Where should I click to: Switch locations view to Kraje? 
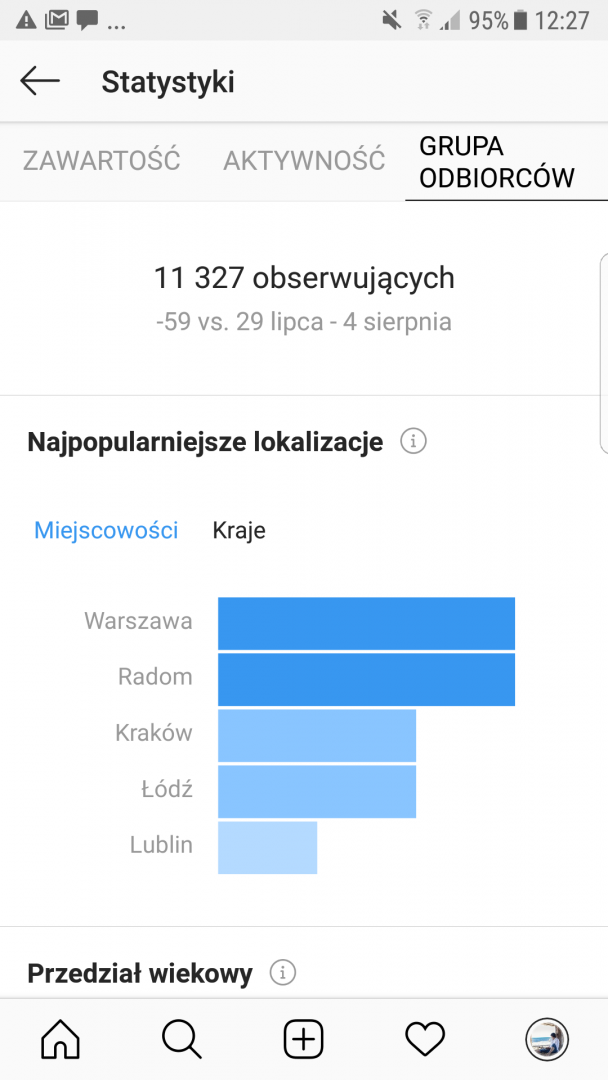coord(239,530)
